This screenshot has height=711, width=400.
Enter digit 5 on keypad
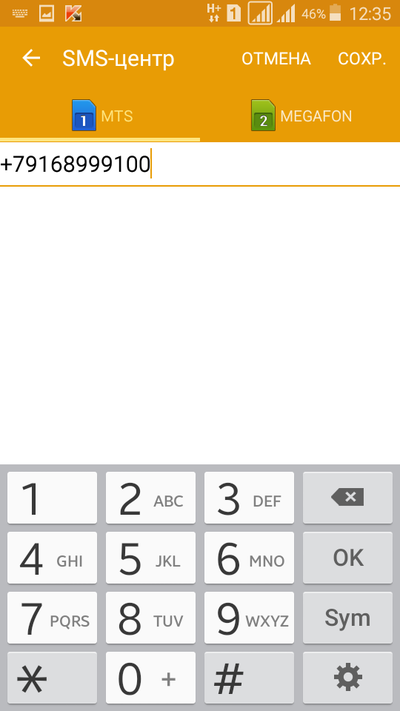click(151, 558)
